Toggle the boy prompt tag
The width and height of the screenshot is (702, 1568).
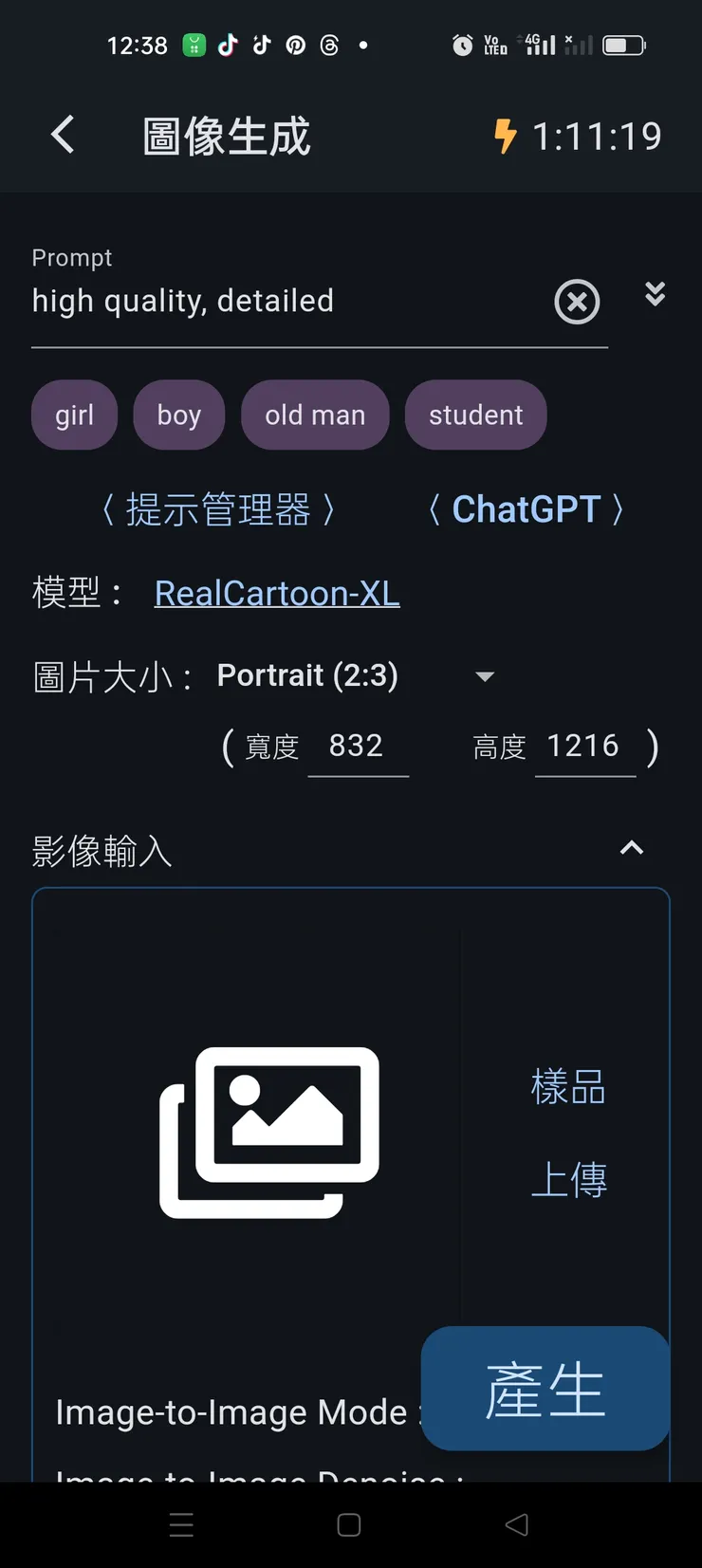[x=178, y=415]
